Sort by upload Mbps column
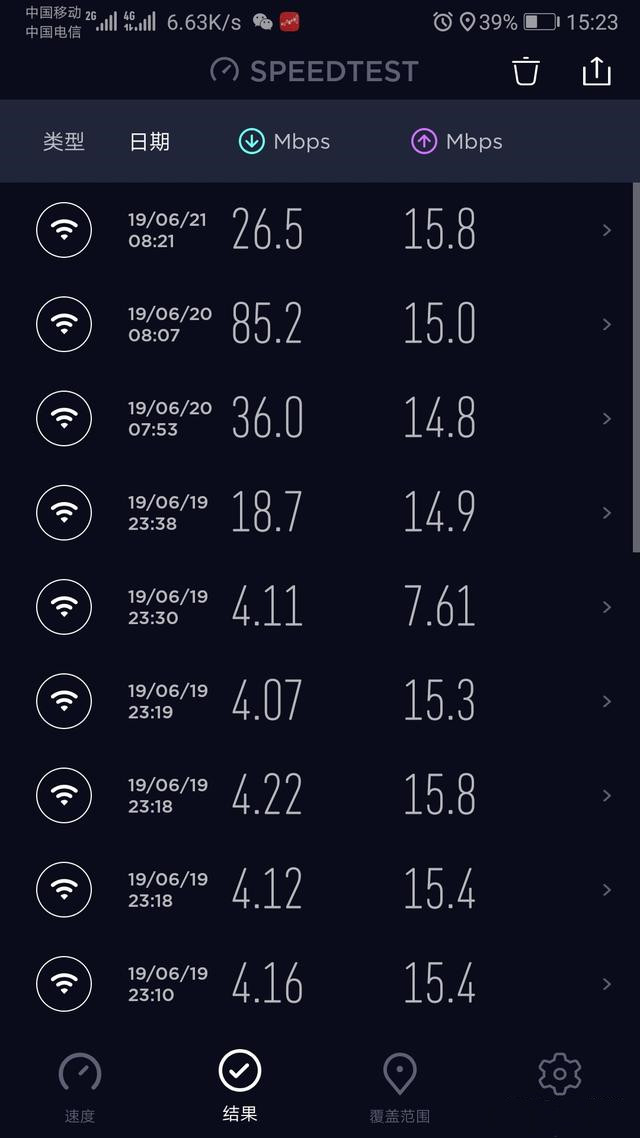The image size is (640, 1138). pyautogui.click(x=457, y=142)
